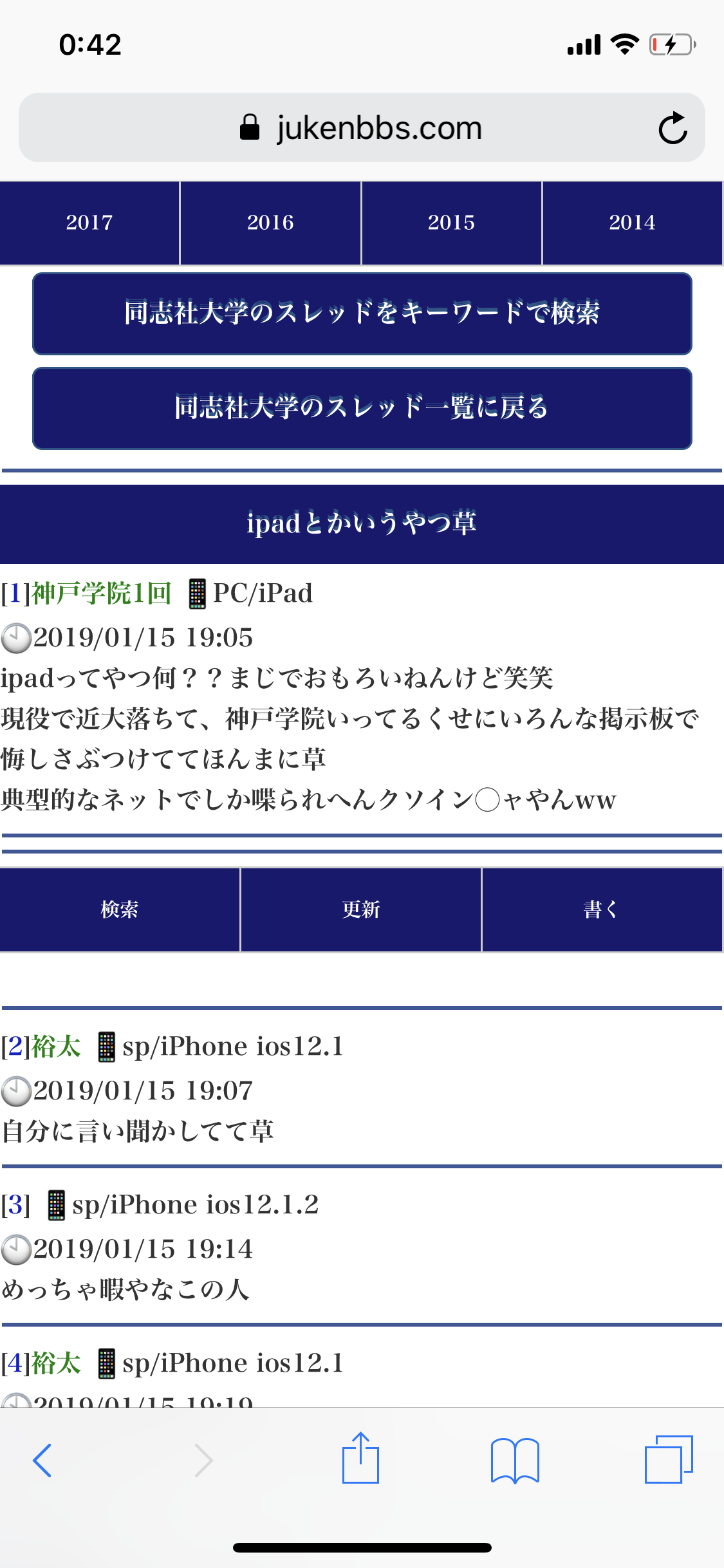Tap the jukenbbs.com address bar

362,127
